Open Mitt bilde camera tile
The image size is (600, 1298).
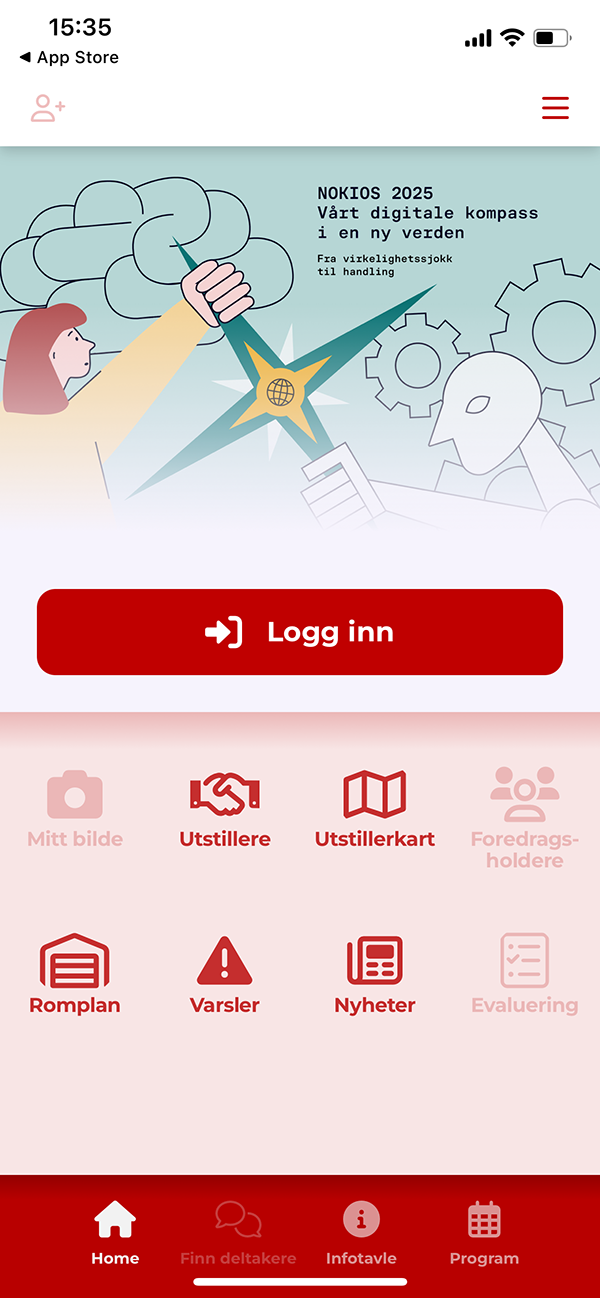pos(75,808)
